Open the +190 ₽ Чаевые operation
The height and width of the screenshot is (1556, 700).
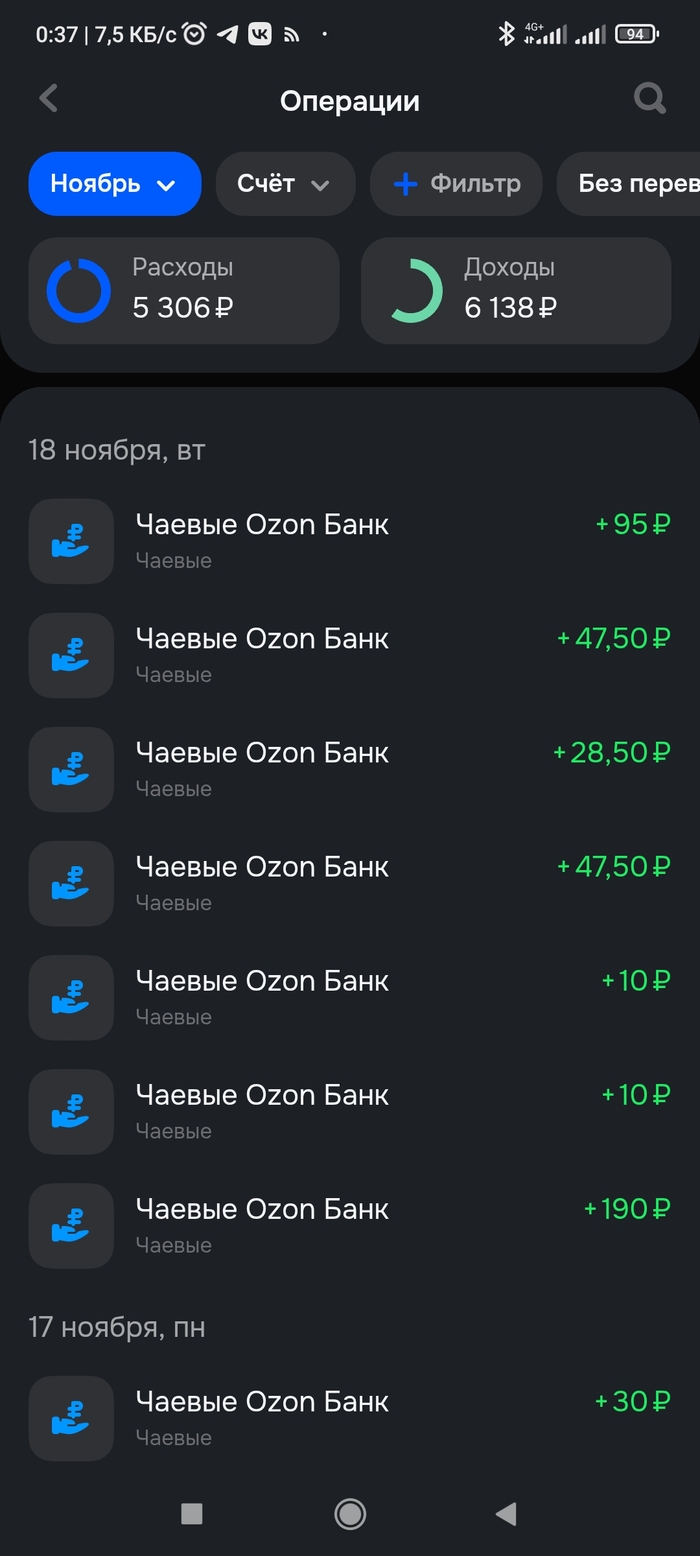tap(350, 1224)
